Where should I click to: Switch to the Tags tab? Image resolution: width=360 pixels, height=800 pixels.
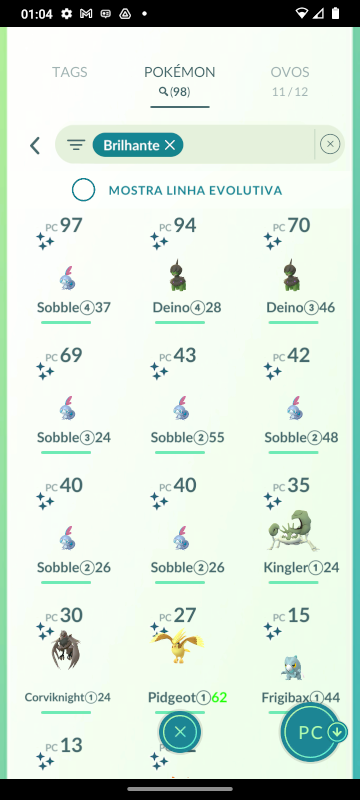click(x=69, y=72)
